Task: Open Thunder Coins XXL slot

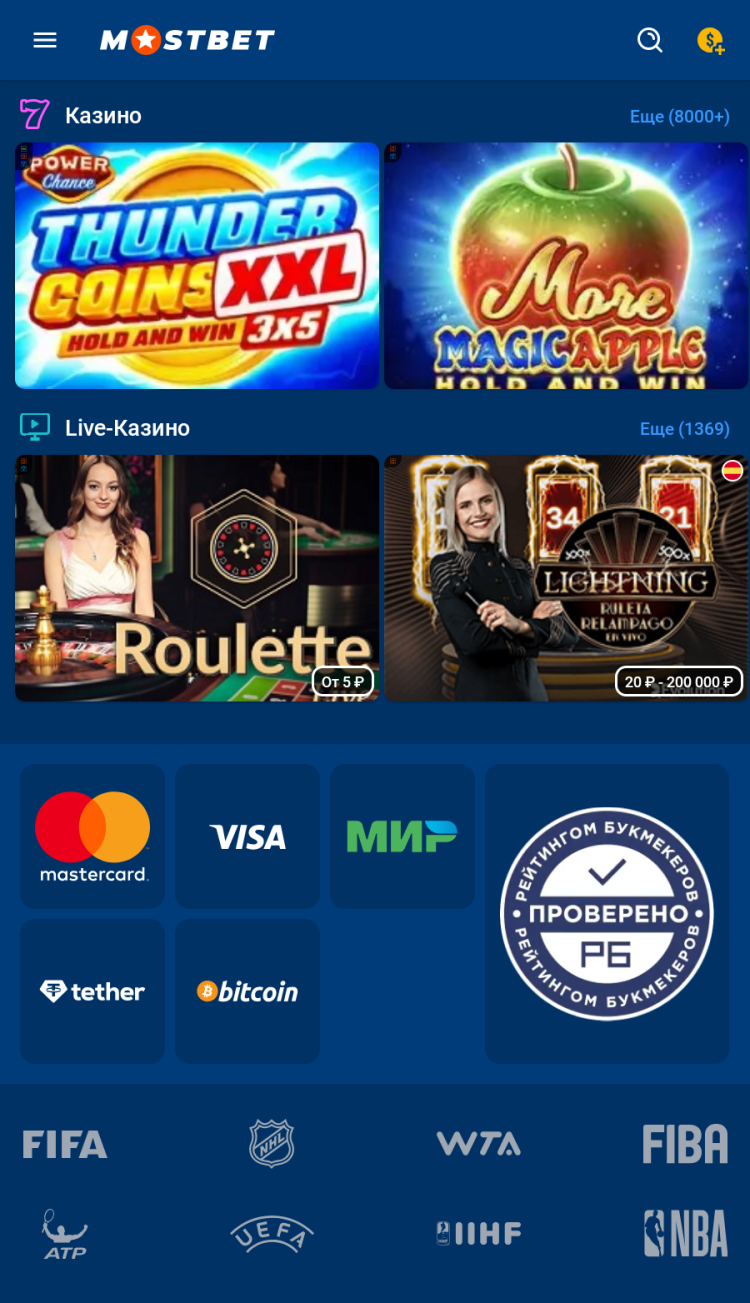Action: [197, 265]
